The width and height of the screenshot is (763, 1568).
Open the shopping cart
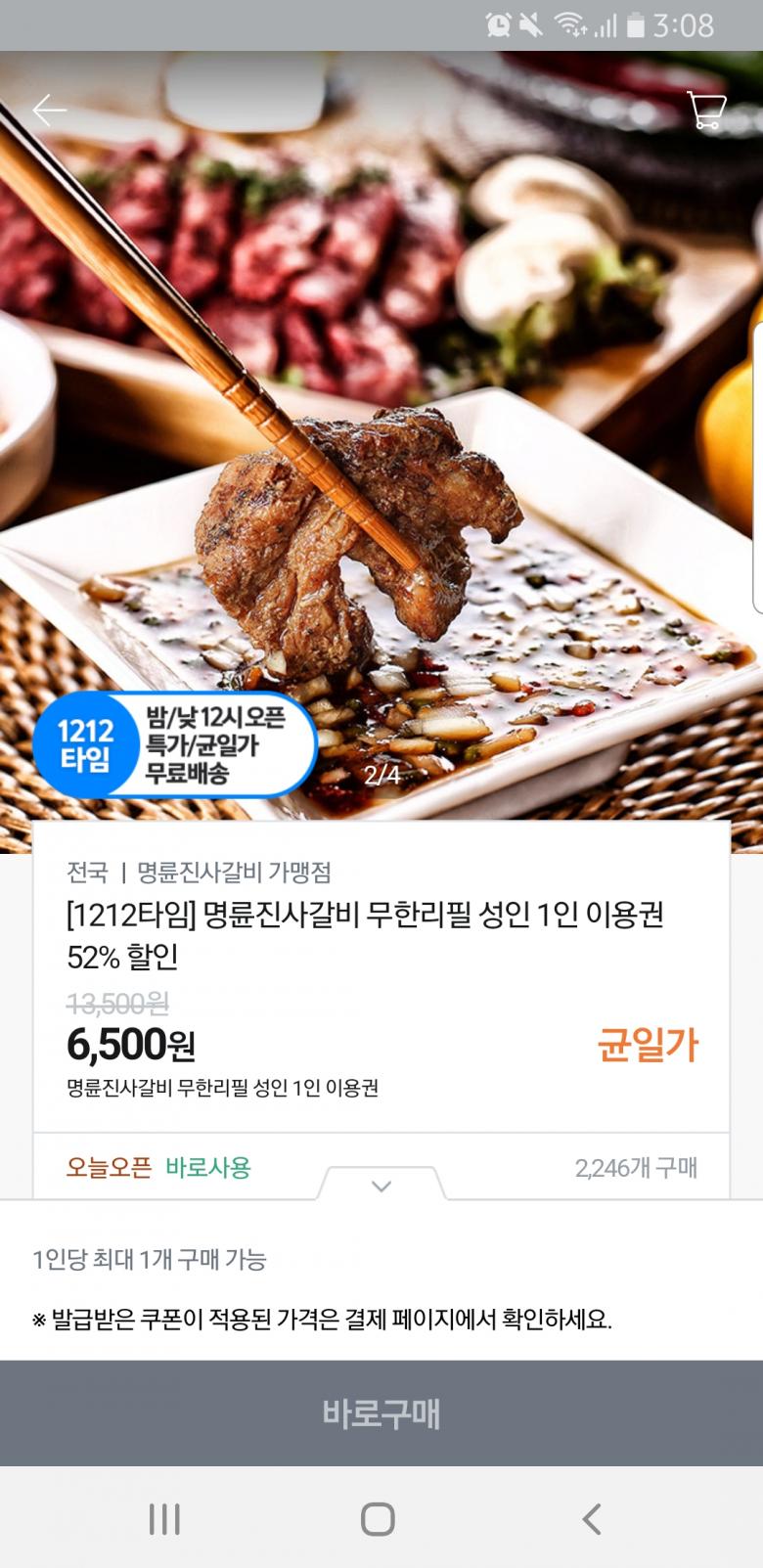[705, 110]
